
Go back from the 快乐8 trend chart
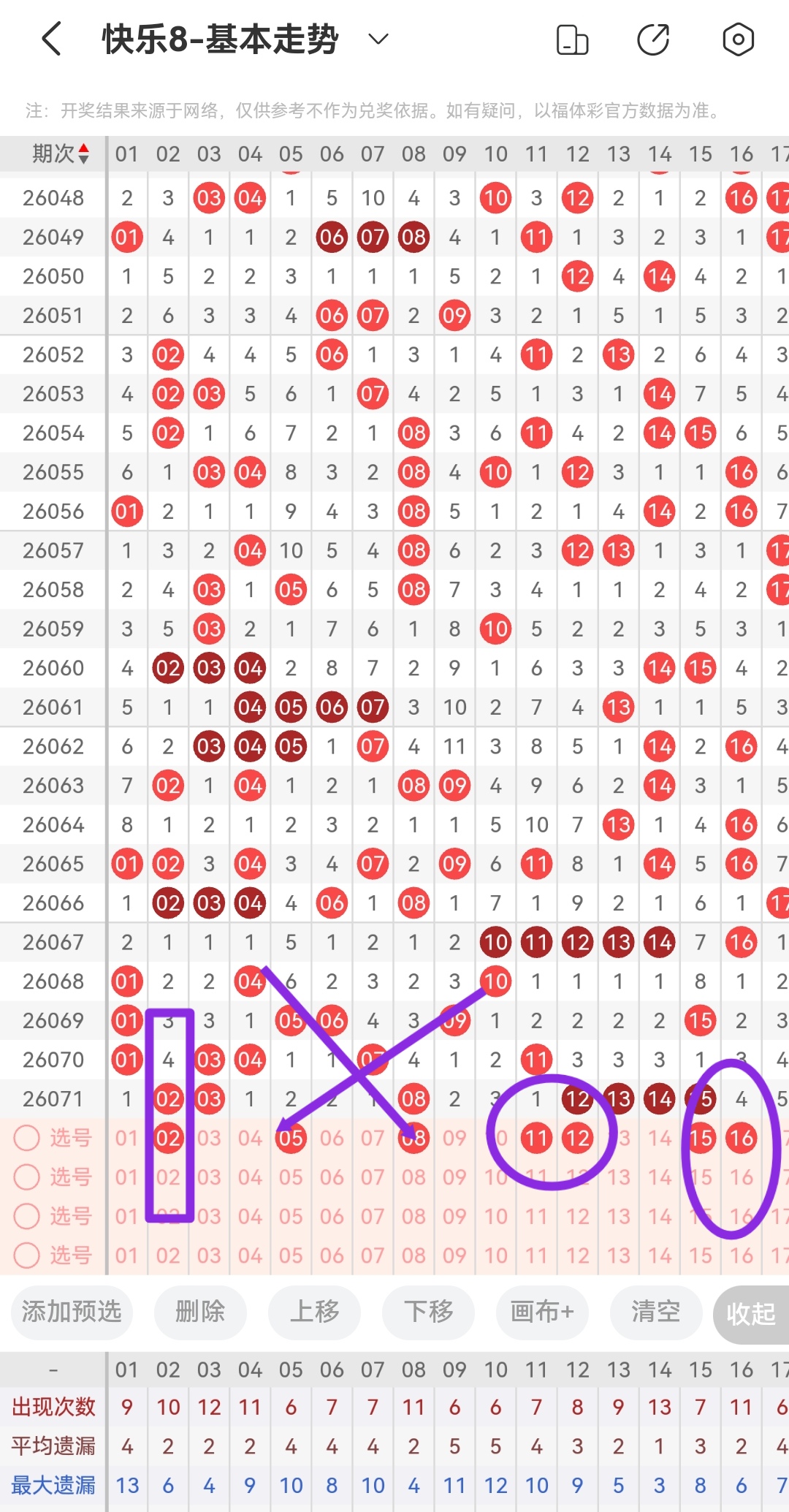click(x=51, y=39)
